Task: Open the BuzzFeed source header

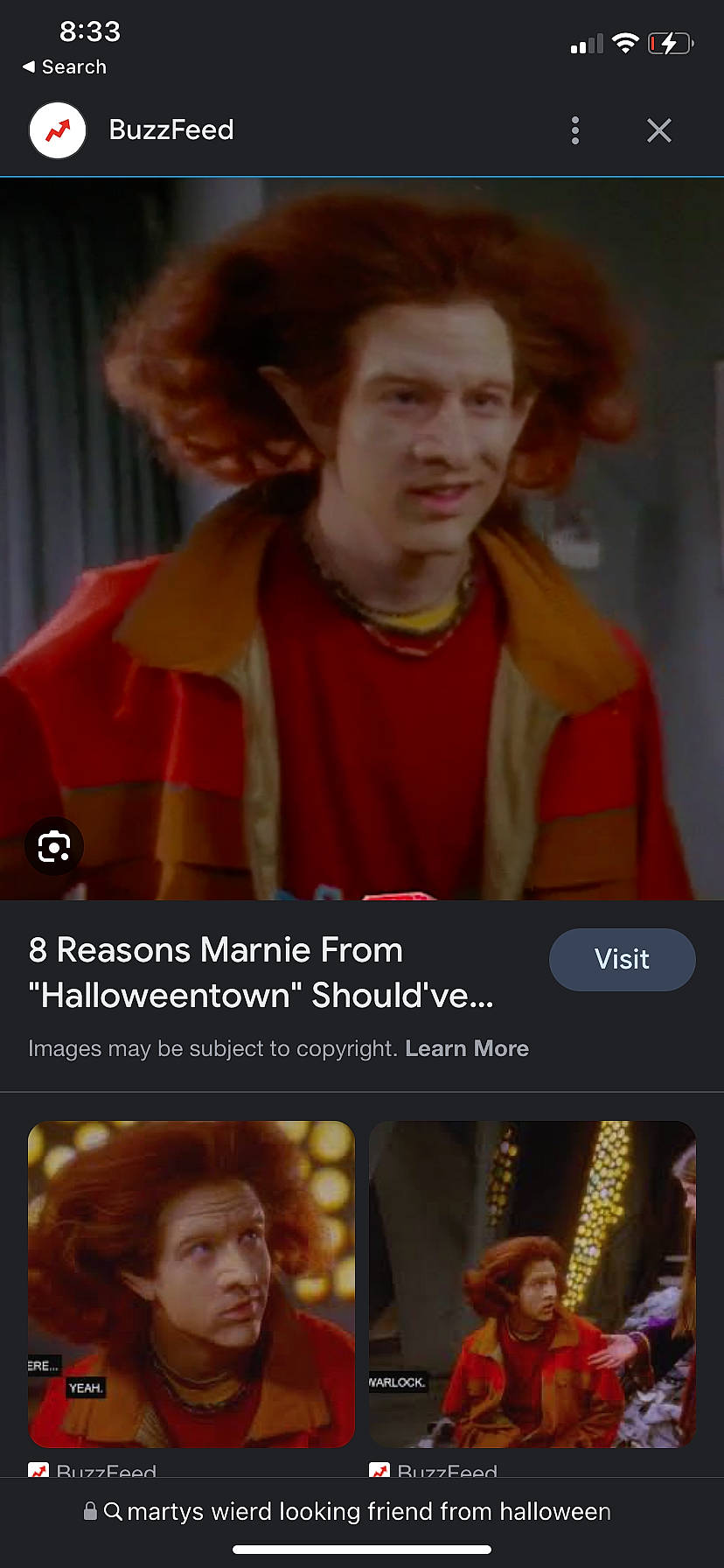Action: coord(171,130)
